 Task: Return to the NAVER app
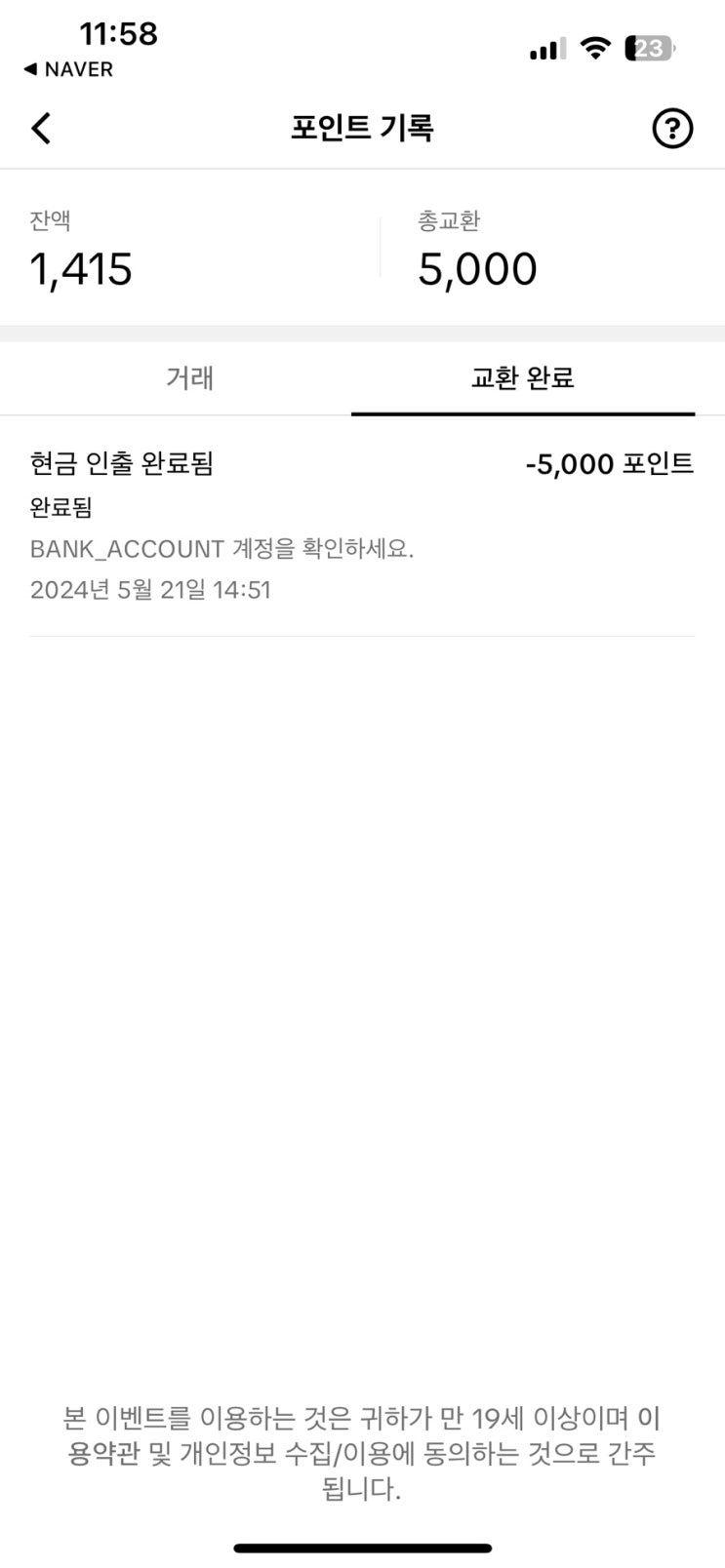(x=68, y=69)
